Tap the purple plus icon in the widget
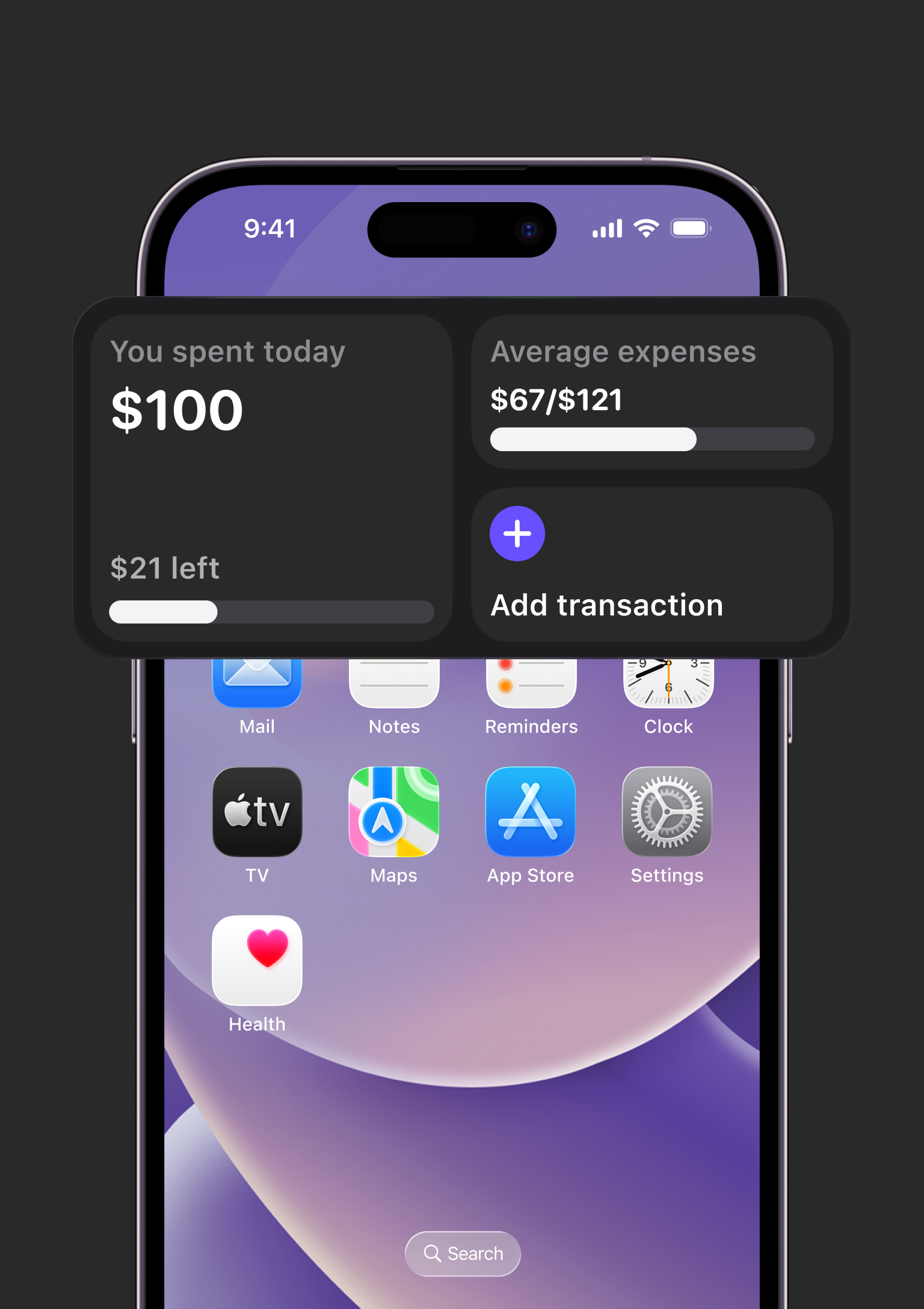 516,533
